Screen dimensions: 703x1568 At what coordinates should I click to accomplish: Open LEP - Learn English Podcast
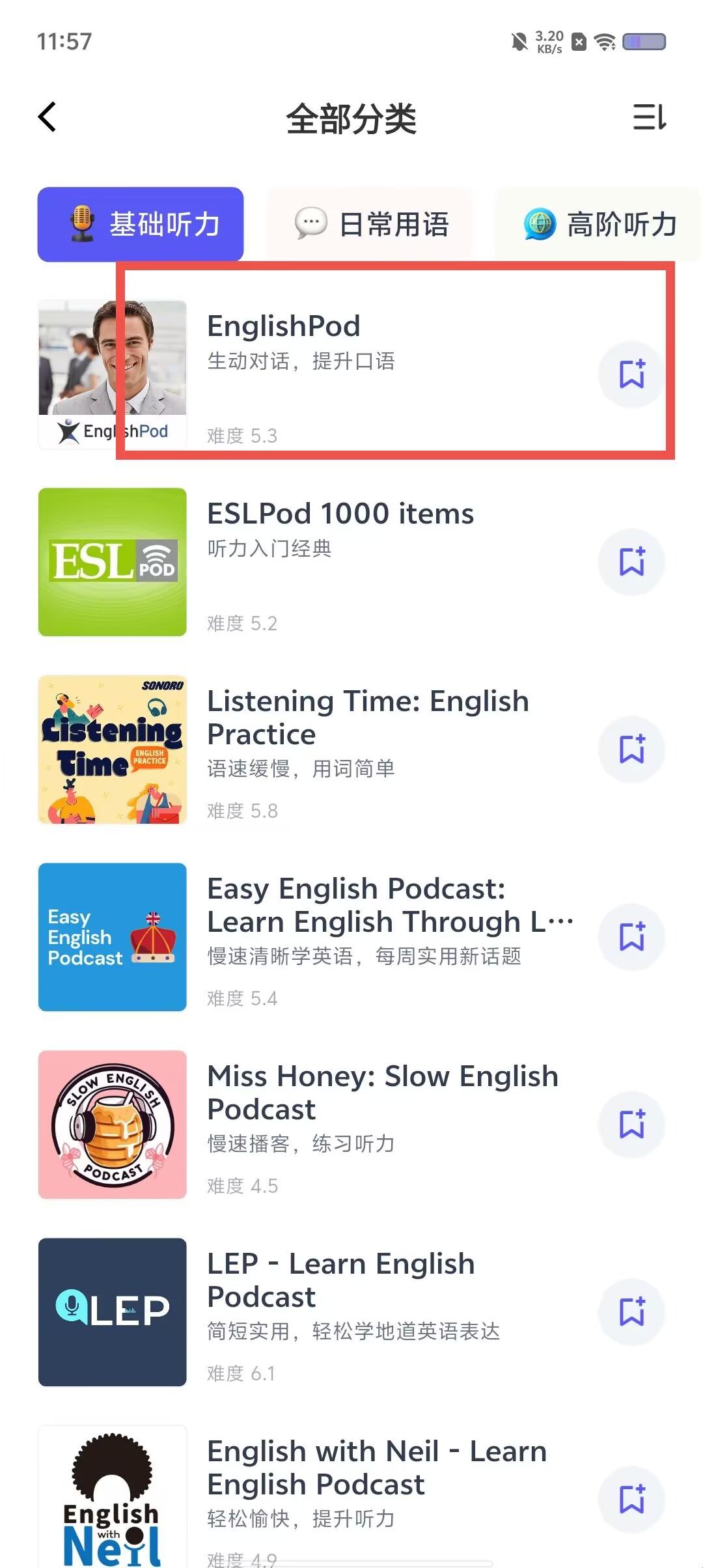[340, 1280]
